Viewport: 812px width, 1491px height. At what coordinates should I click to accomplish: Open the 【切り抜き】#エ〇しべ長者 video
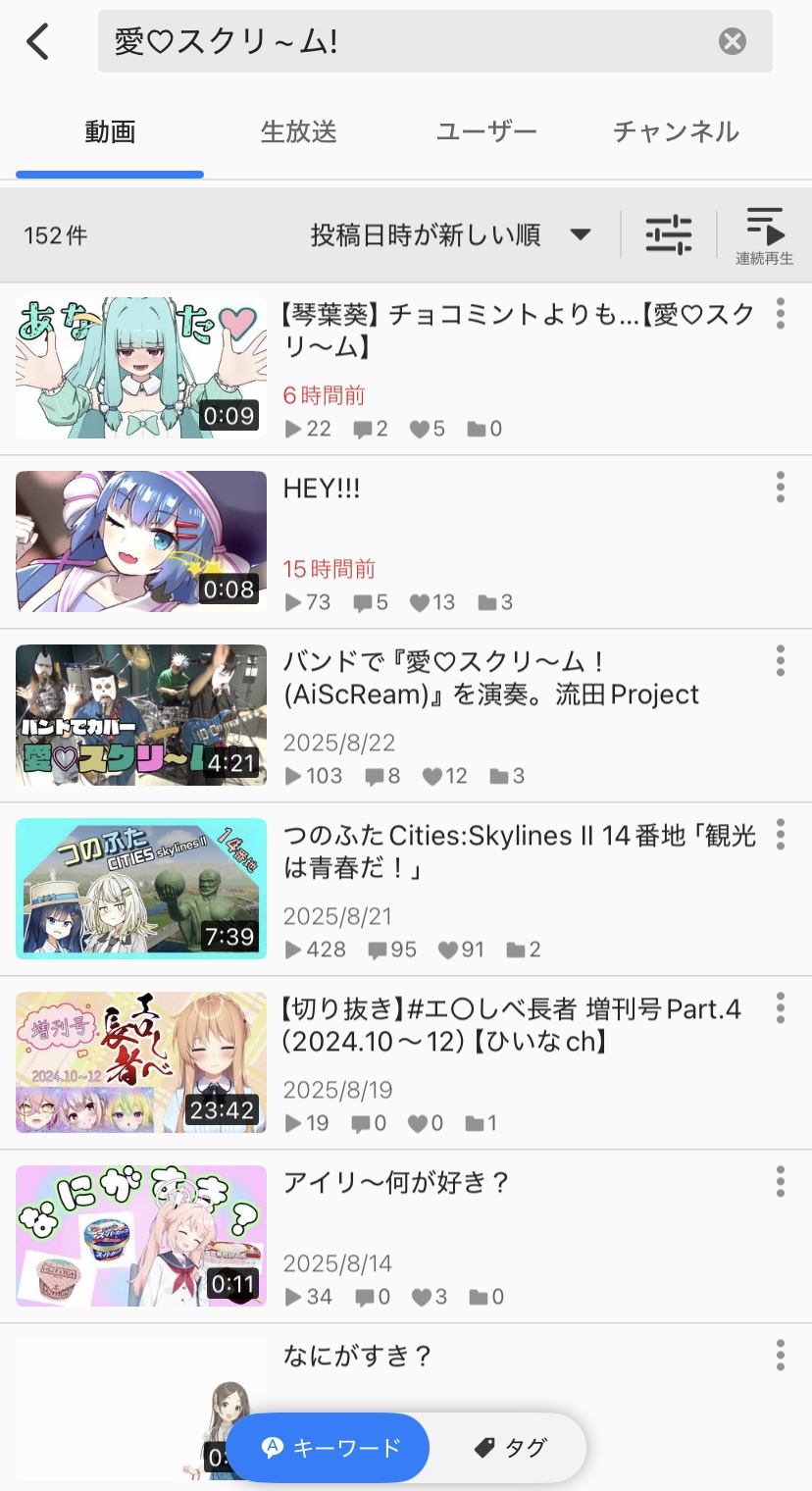510,1025
